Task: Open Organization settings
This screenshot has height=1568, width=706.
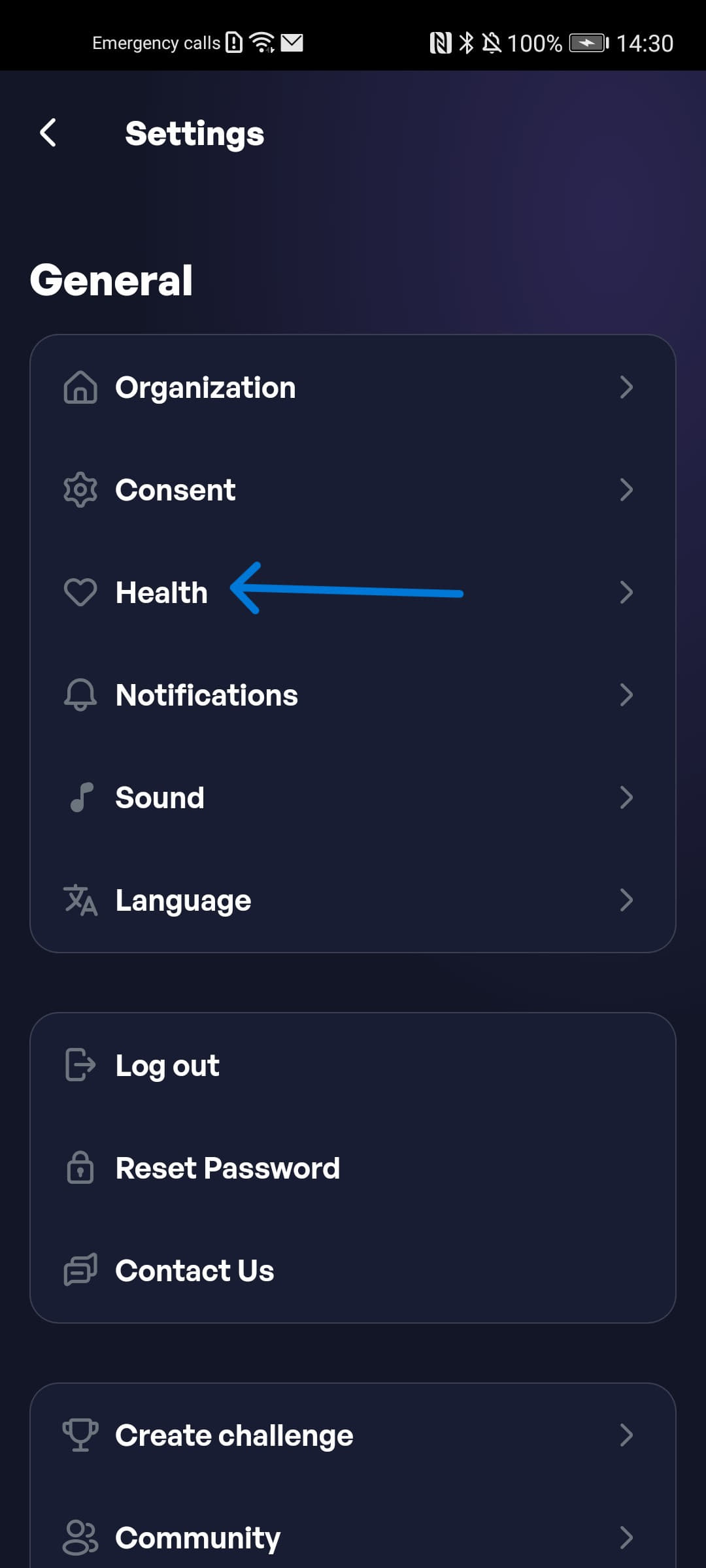Action: click(x=353, y=387)
